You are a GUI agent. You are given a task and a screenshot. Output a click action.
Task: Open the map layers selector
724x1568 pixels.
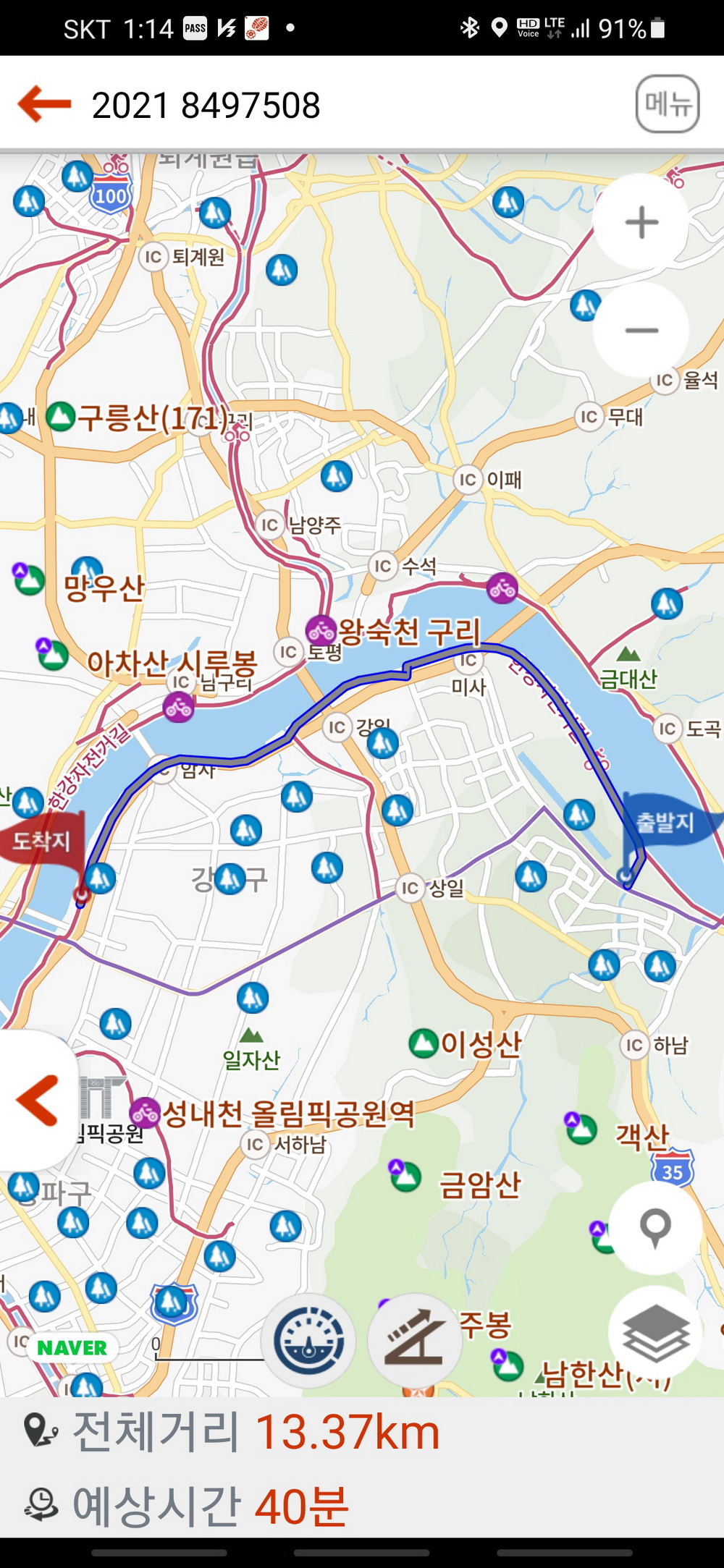(x=655, y=1333)
